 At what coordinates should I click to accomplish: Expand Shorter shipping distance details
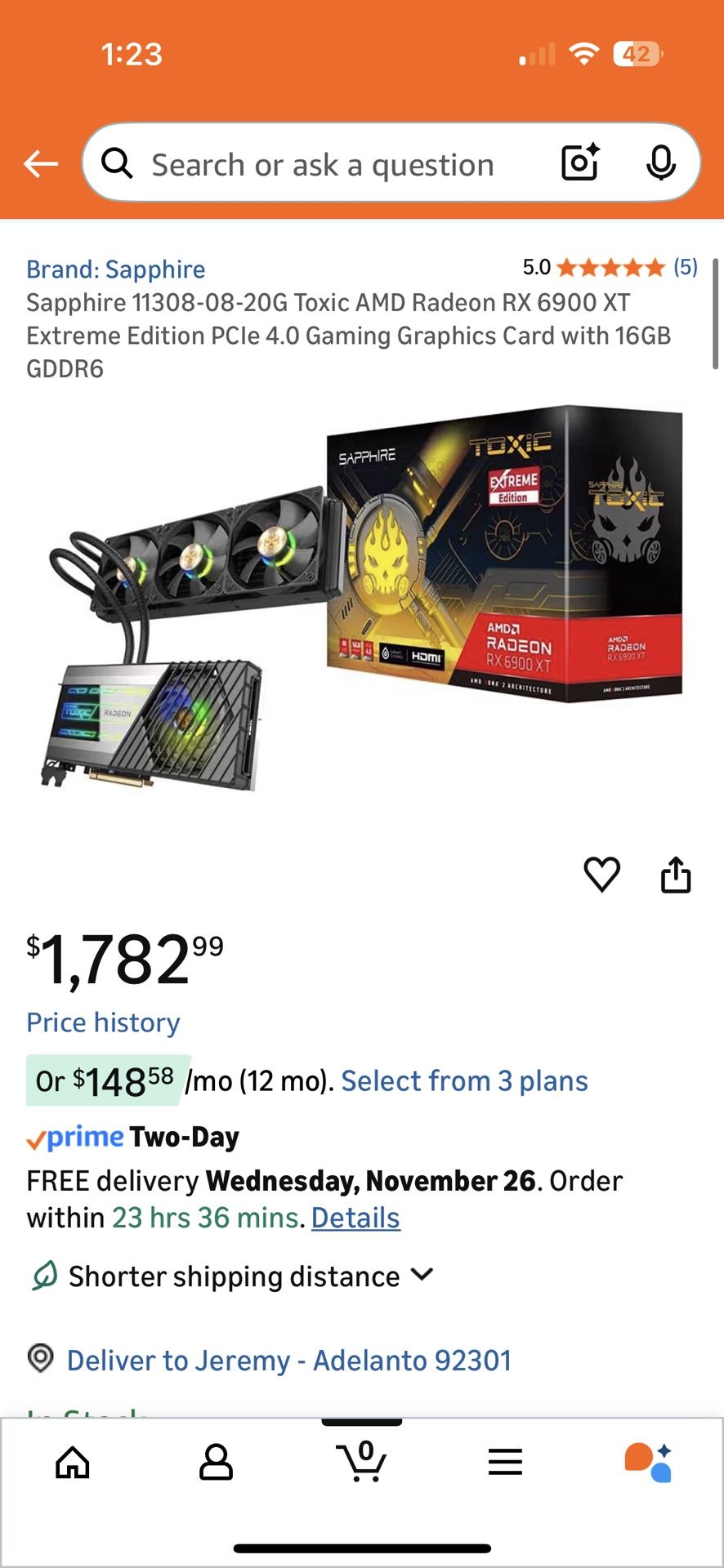[423, 1275]
